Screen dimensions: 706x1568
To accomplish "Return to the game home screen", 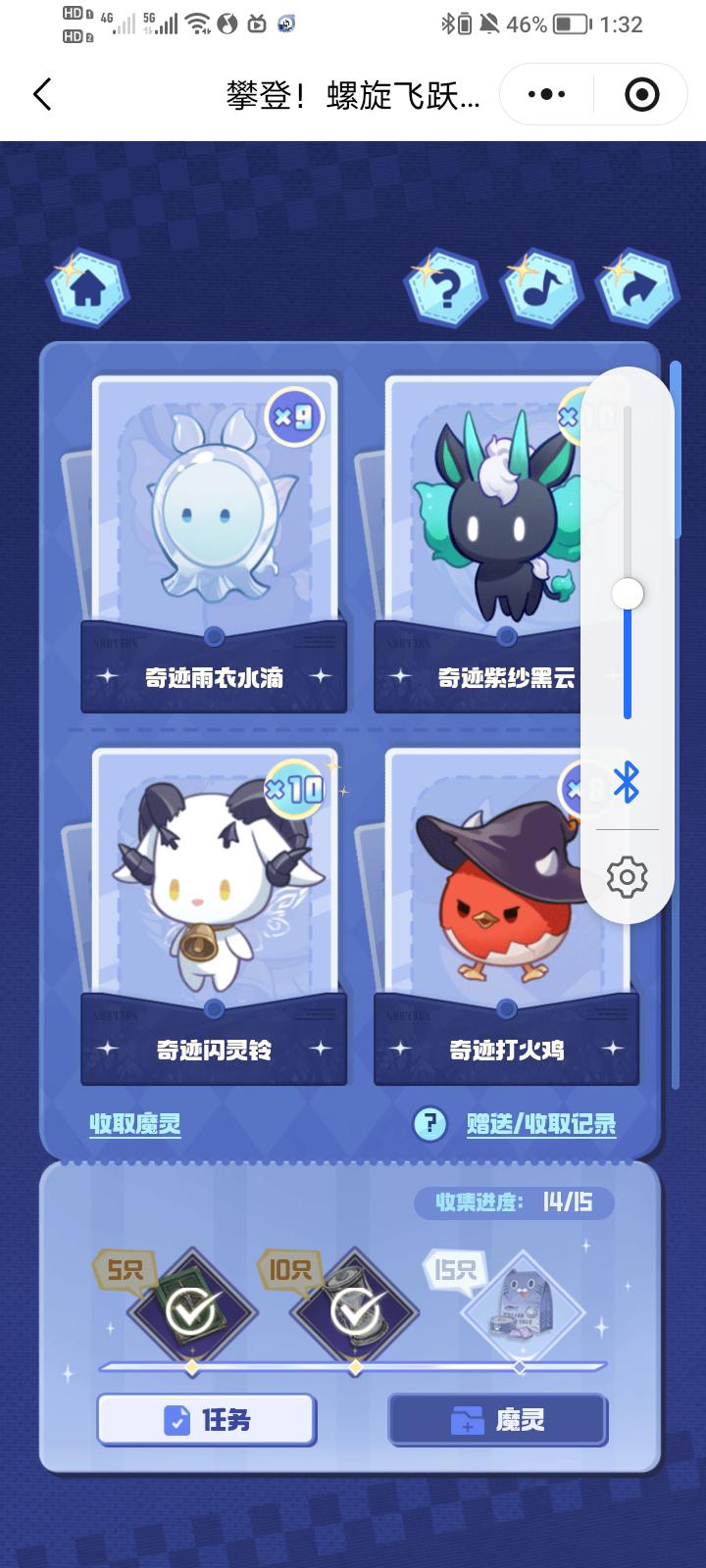I will [x=88, y=288].
